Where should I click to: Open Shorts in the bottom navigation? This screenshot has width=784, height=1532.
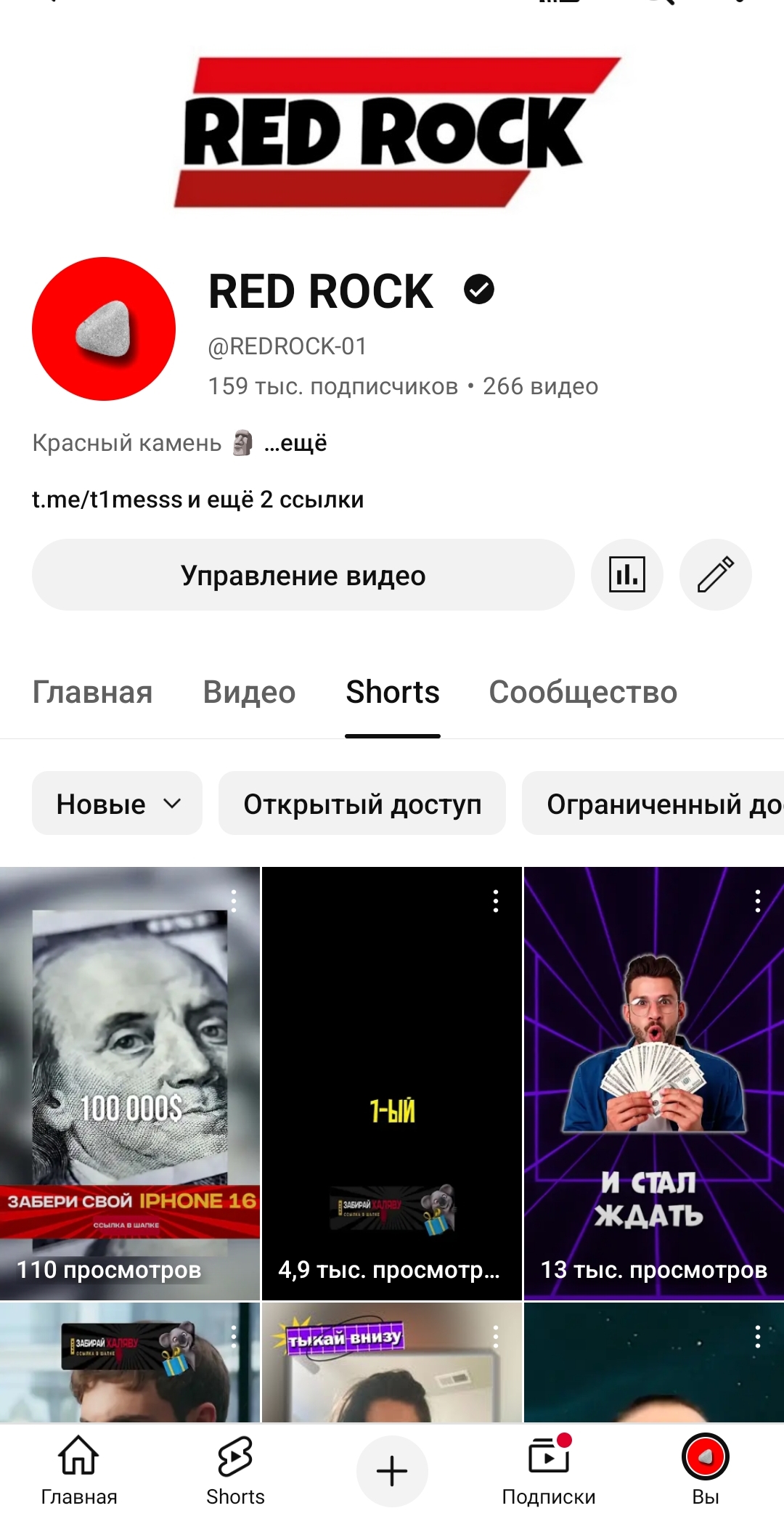[x=235, y=1470]
